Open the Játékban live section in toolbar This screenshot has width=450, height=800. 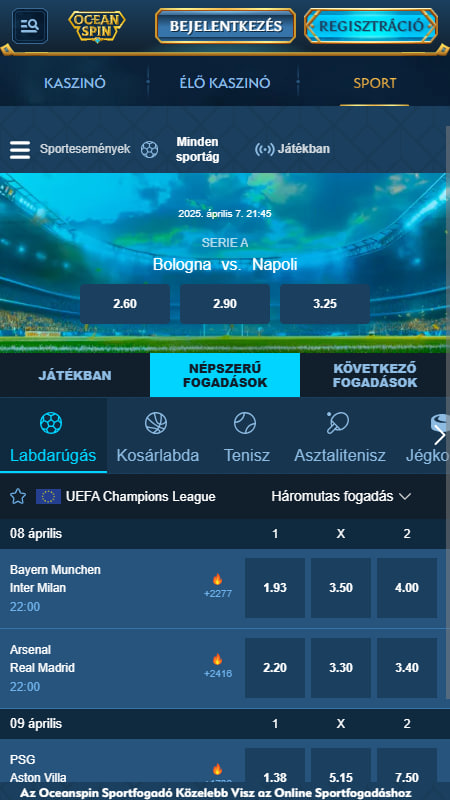(x=292, y=149)
